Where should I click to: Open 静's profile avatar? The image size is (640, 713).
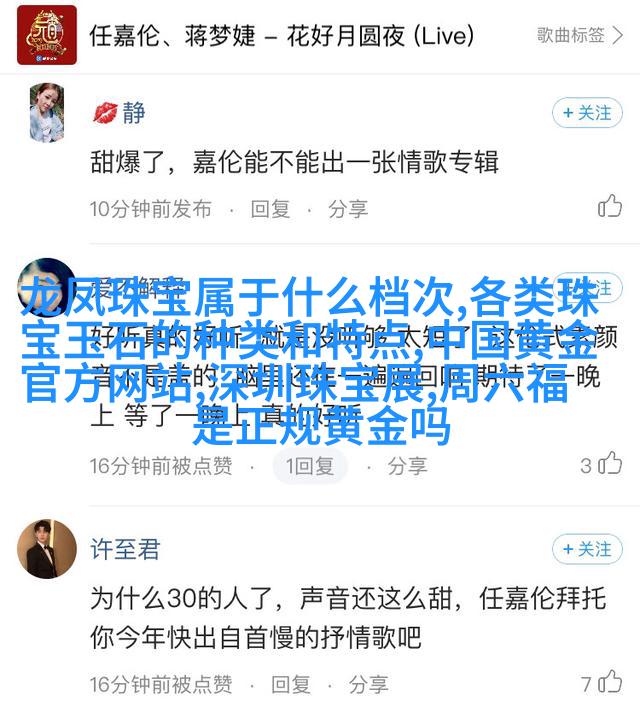pyautogui.click(x=47, y=111)
